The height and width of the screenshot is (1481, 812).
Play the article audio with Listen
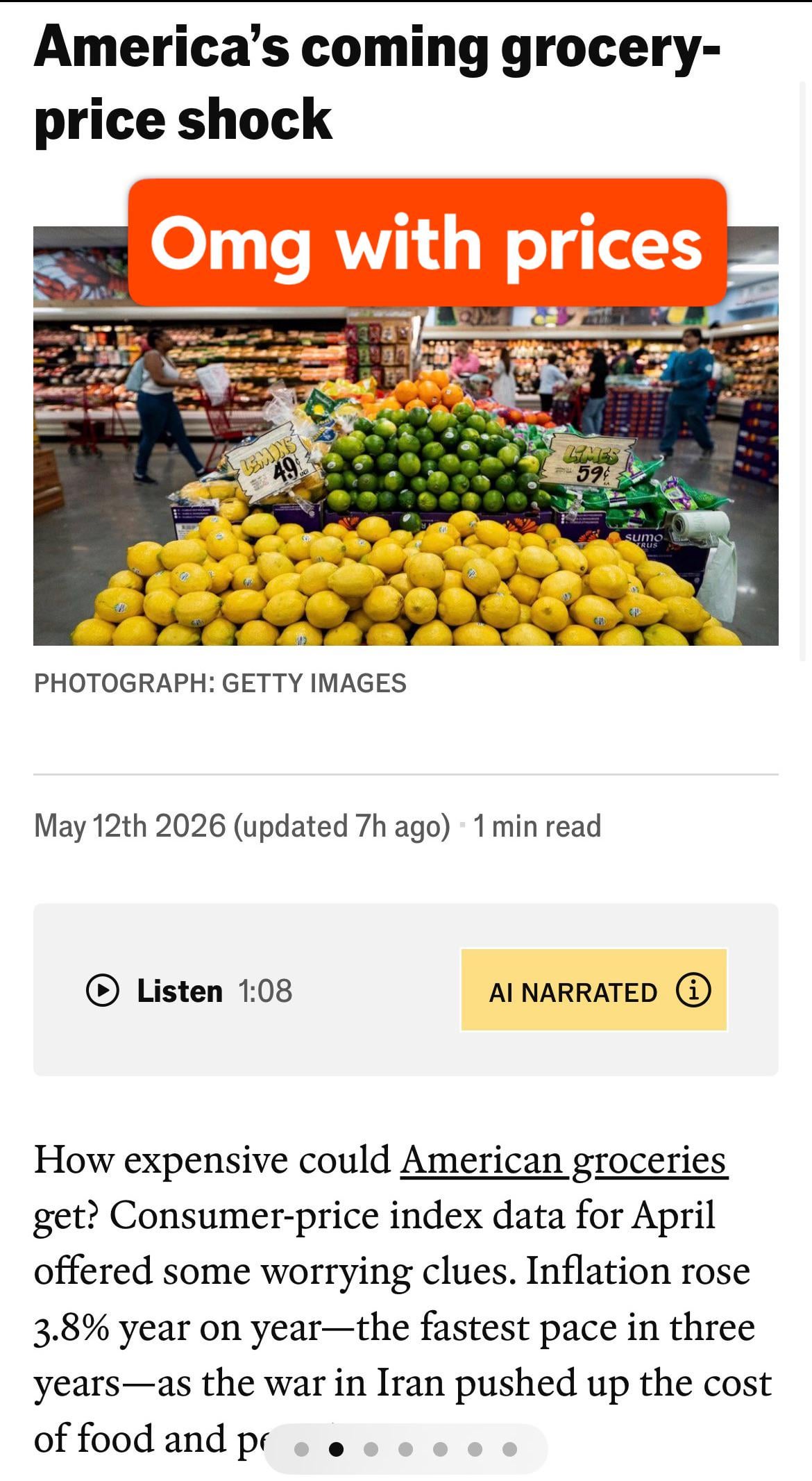point(189,990)
